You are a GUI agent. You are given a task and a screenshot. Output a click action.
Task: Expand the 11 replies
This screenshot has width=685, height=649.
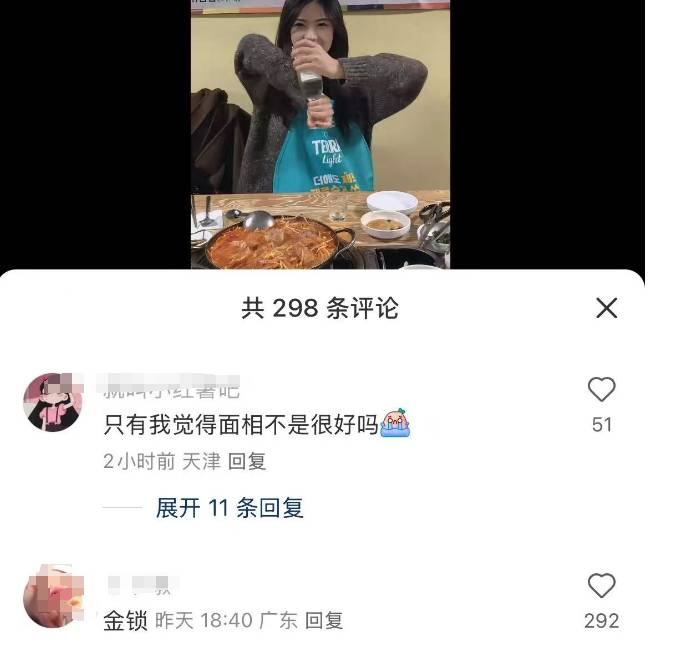coord(229,508)
